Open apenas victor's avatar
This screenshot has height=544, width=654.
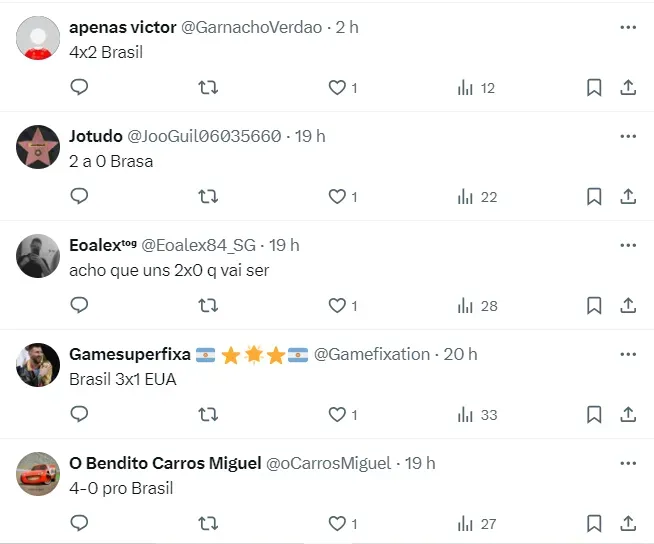[38, 38]
